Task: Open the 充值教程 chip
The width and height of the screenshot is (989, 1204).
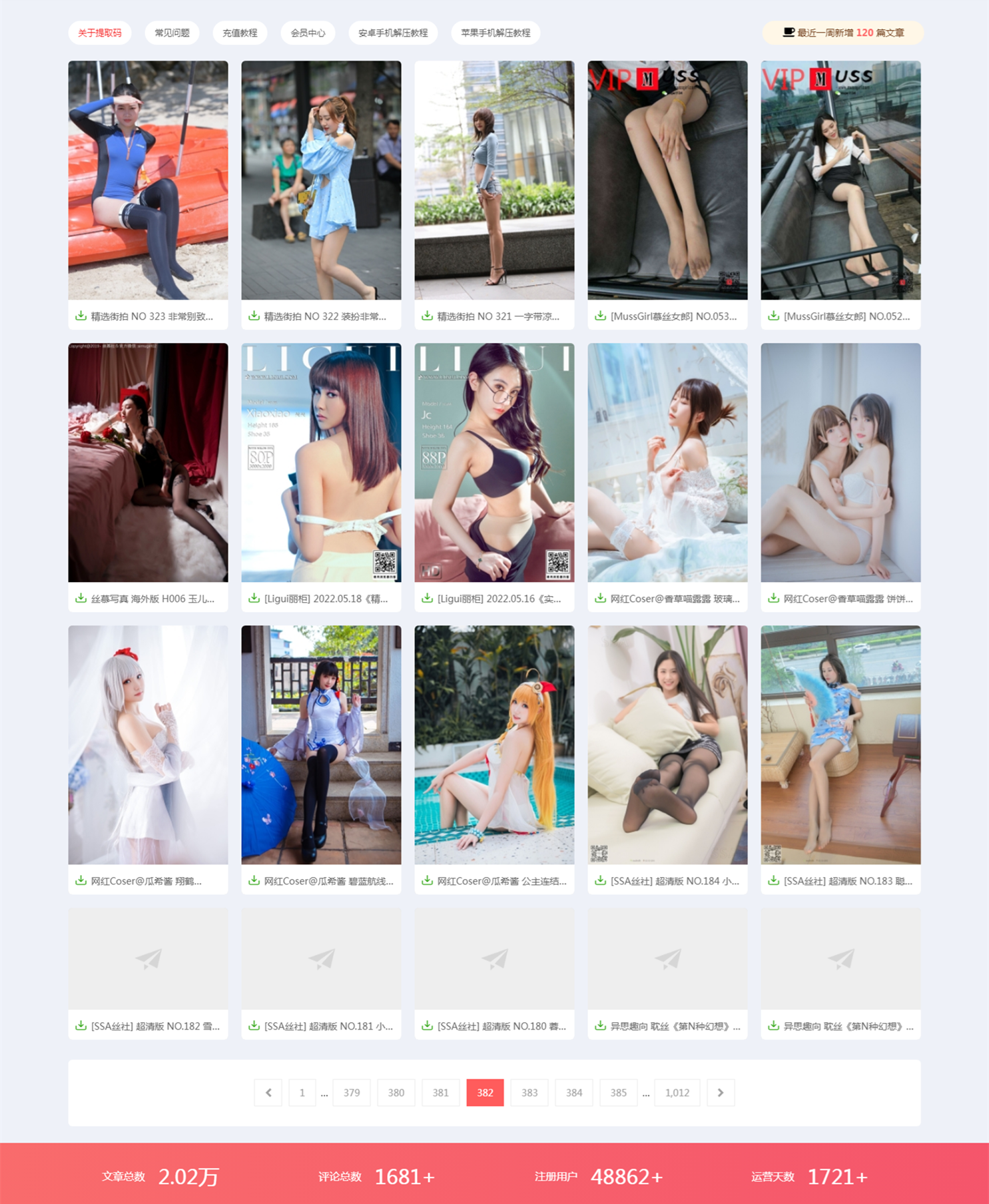Action: [240, 33]
